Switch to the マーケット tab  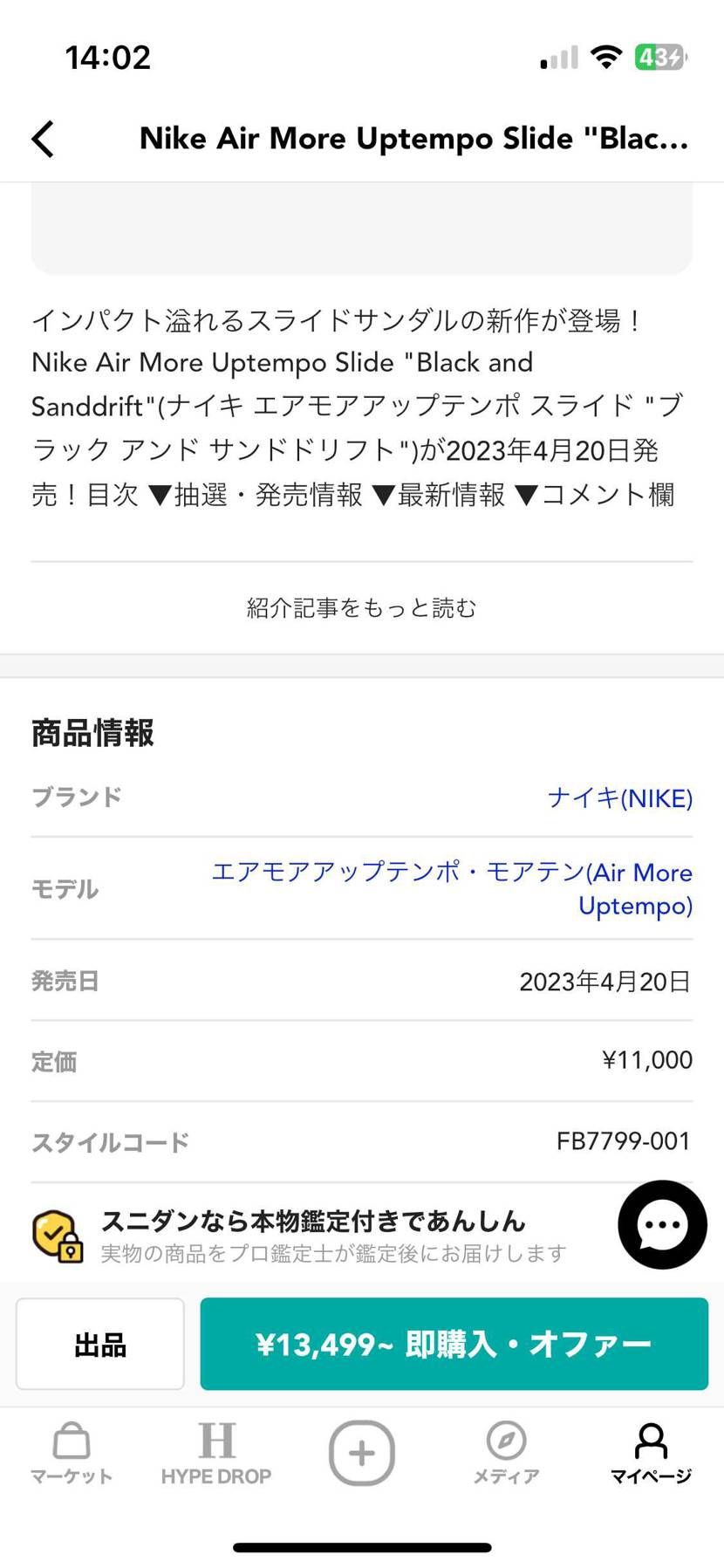pyautogui.click(x=72, y=1452)
